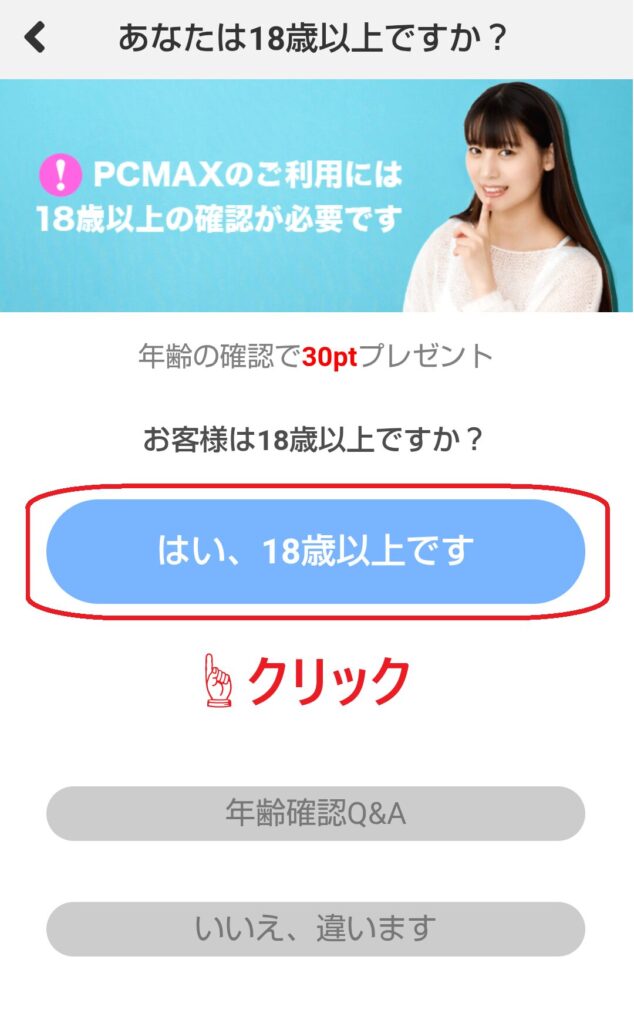Viewport: 634px width, 1024px height.
Task: Open 年齢確認Q&A
Action: [315, 813]
